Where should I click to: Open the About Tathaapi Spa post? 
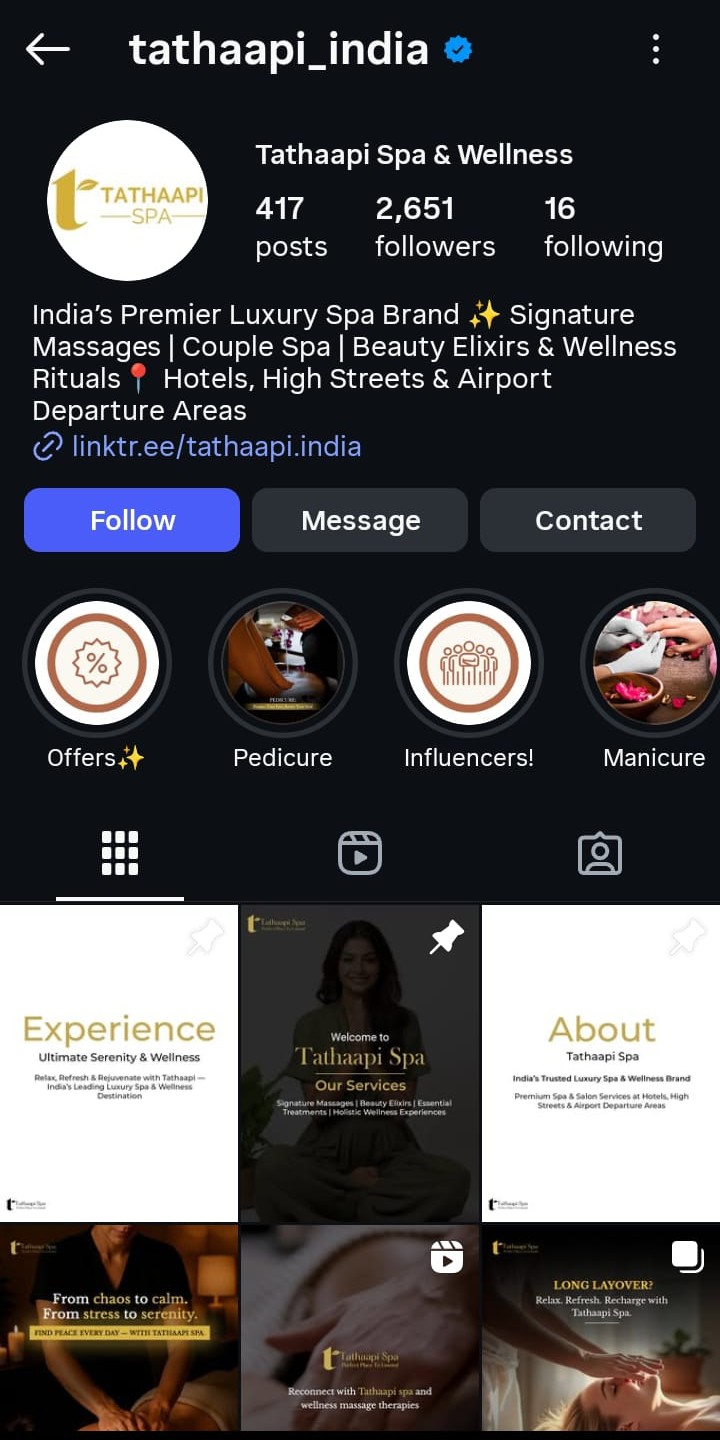pos(602,1062)
